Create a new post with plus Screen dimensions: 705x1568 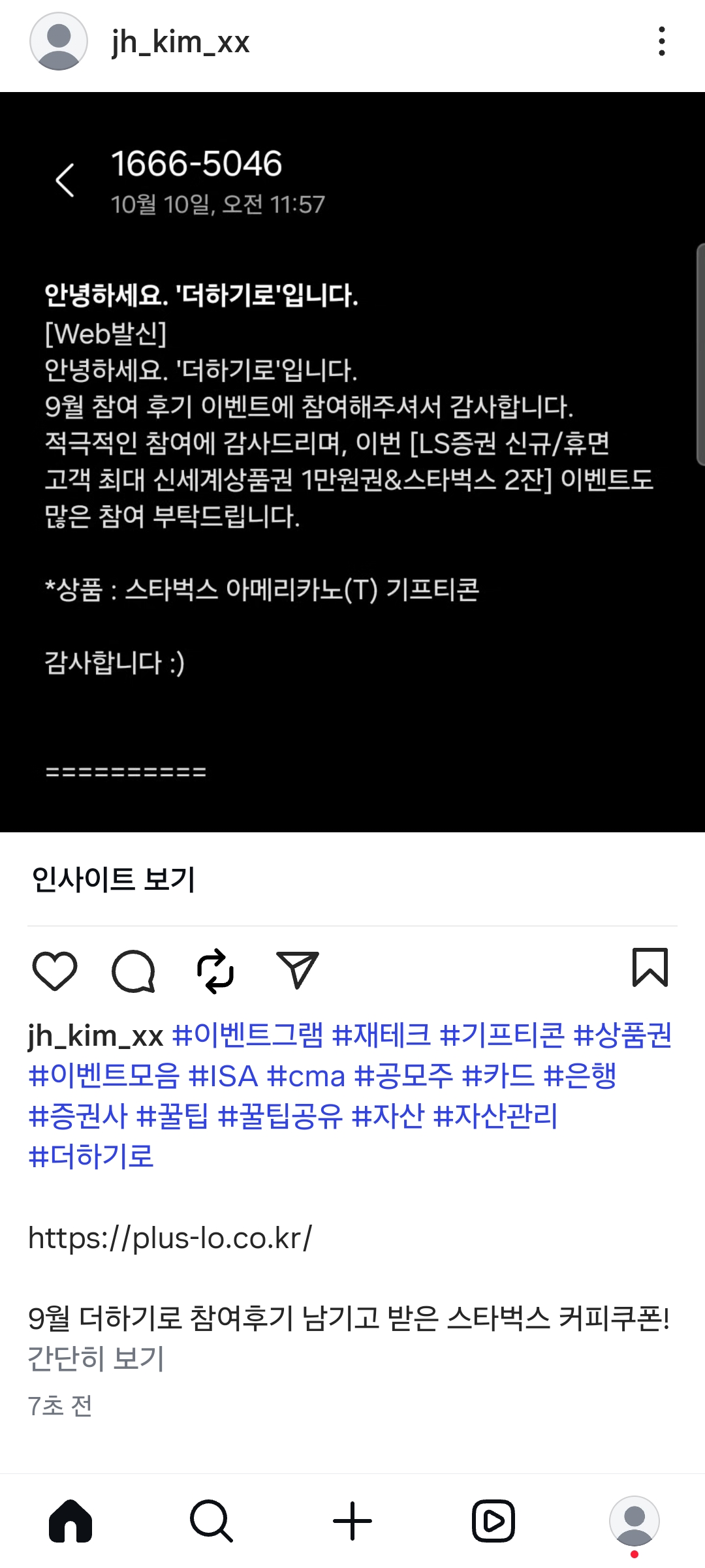[x=352, y=1521]
